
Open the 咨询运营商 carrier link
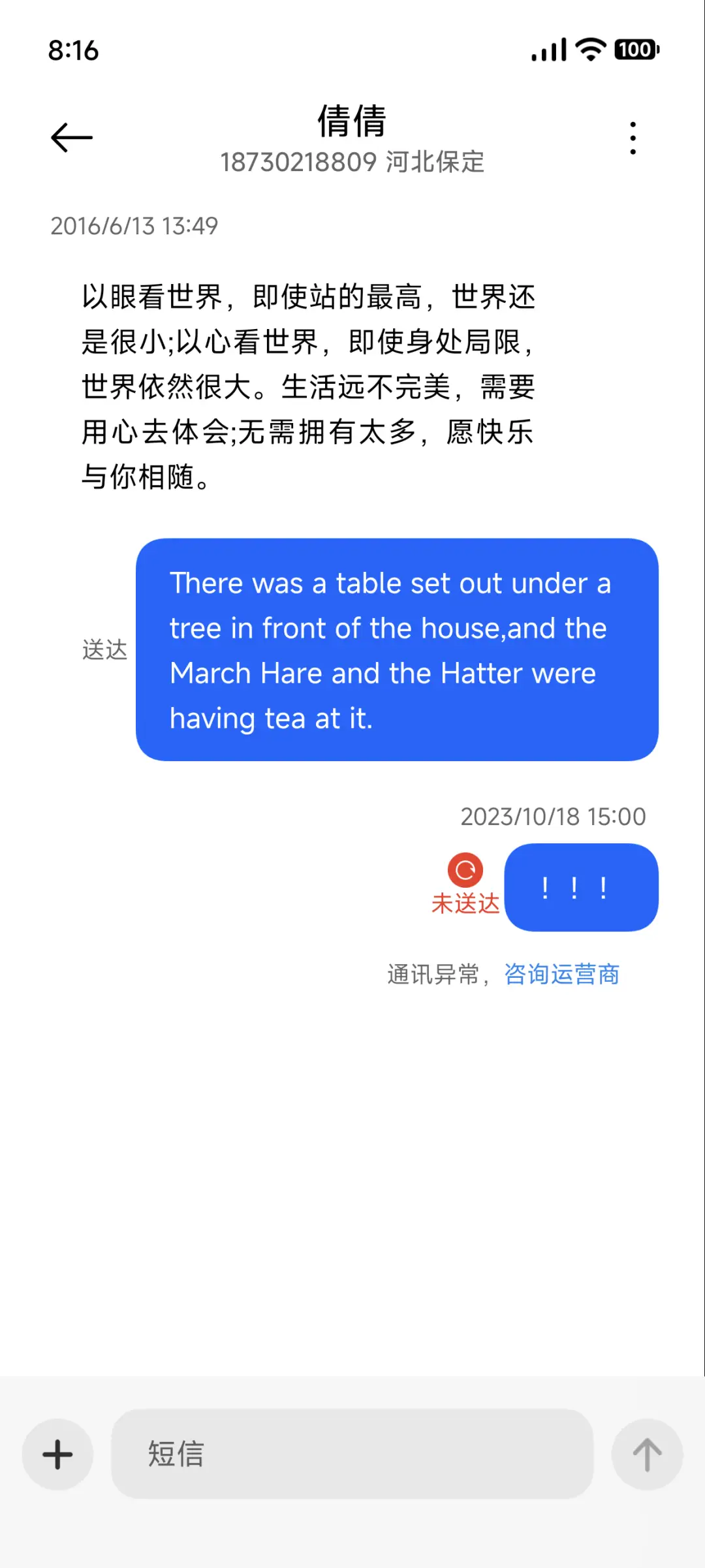[x=561, y=973]
